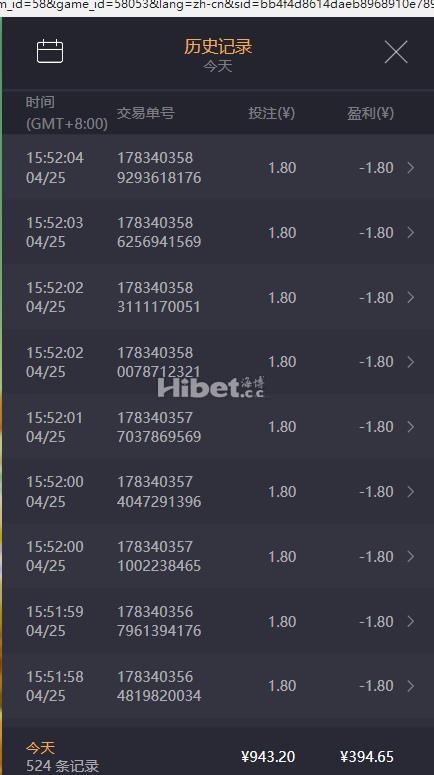Open the calendar date picker
434x775 pixels.
[x=50, y=51]
